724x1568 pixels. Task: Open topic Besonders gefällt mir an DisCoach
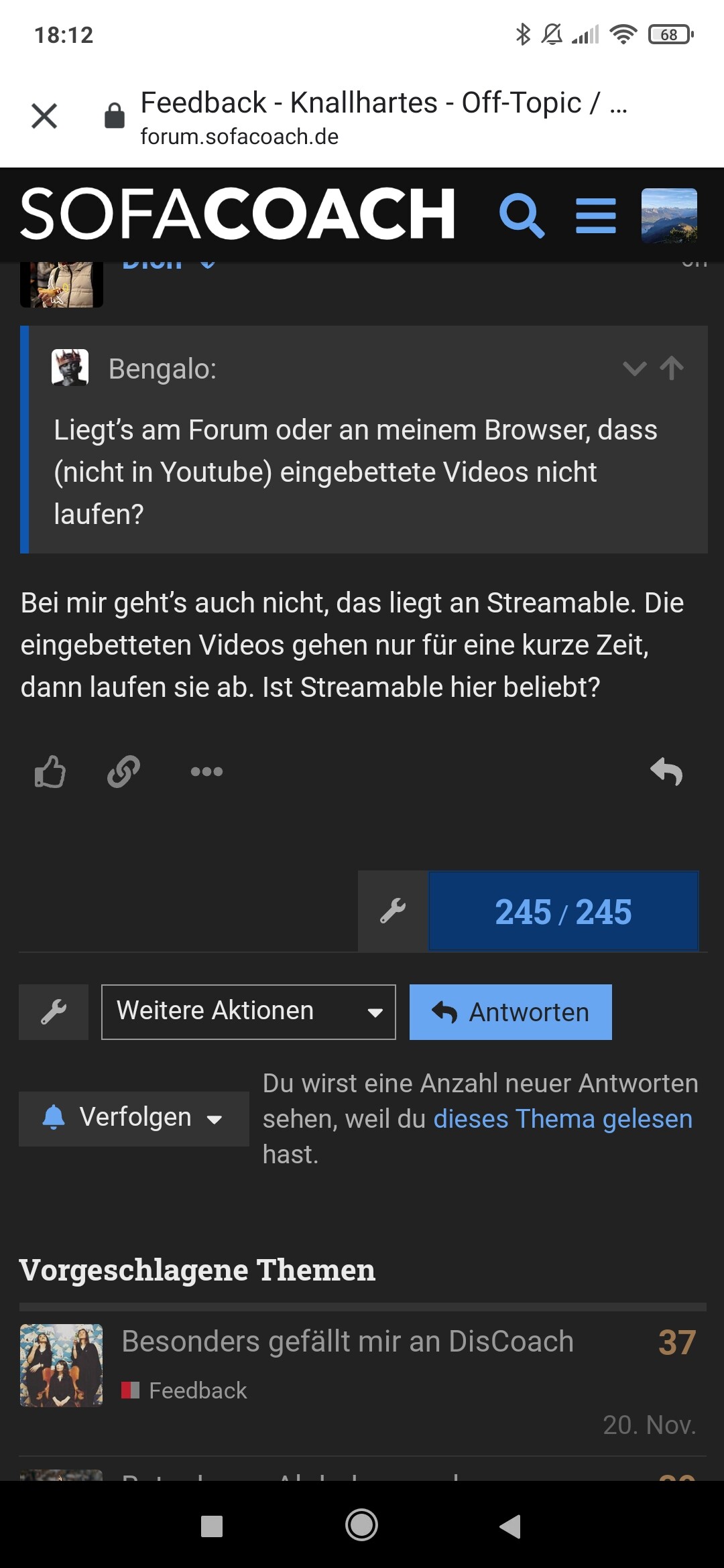click(x=347, y=1342)
